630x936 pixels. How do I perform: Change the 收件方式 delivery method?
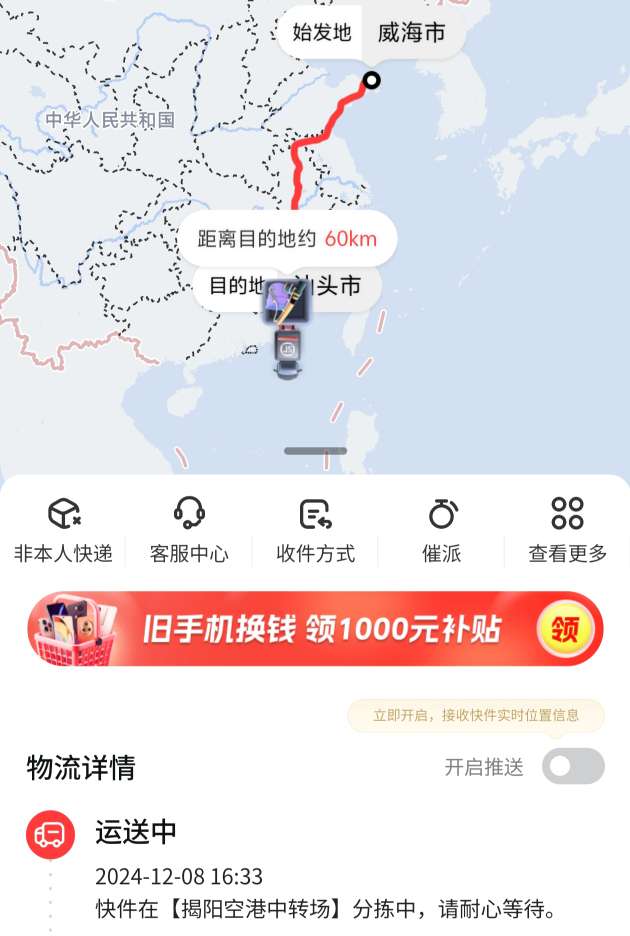[315, 530]
